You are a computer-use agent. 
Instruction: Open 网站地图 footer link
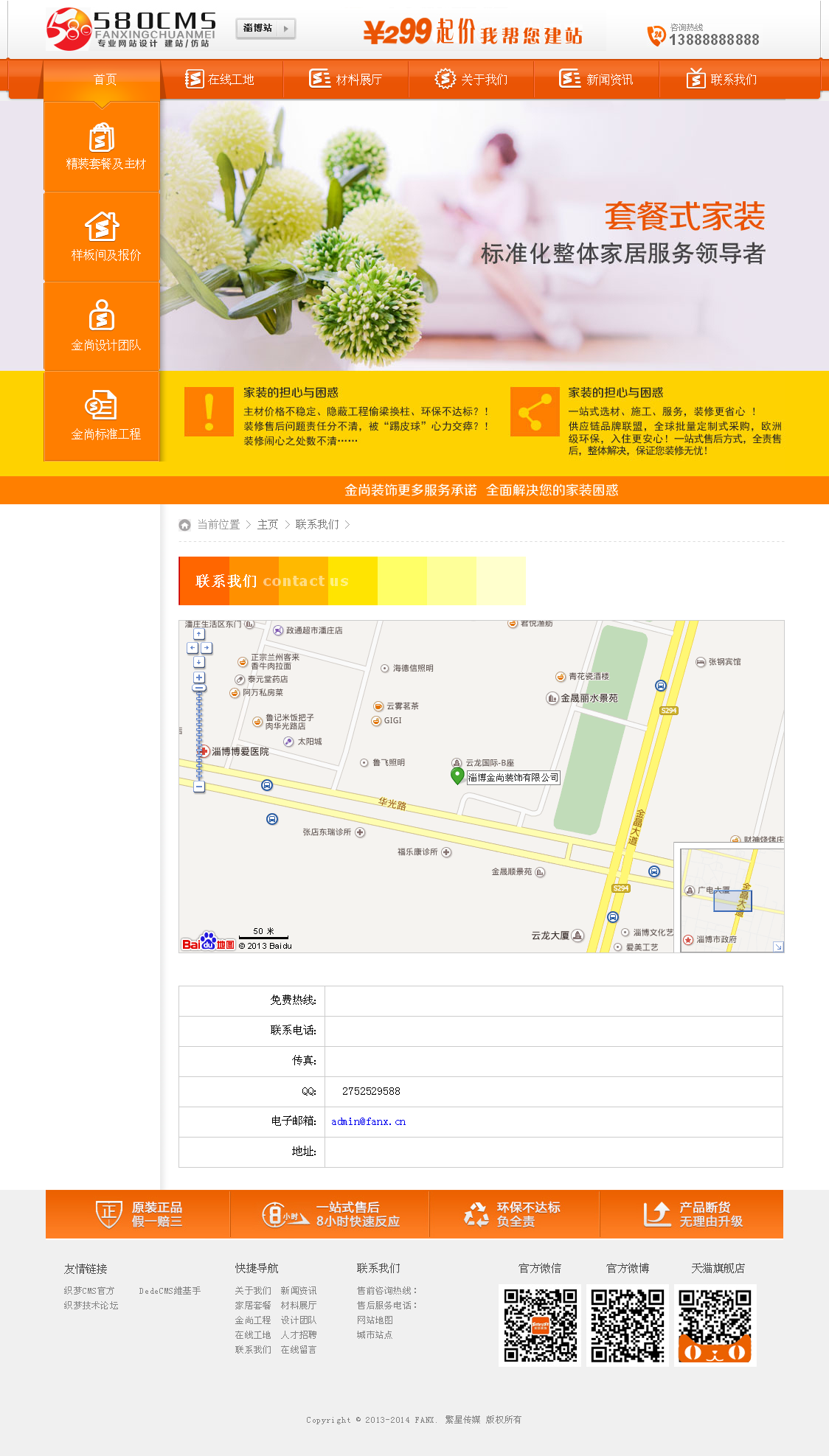pos(375,1320)
